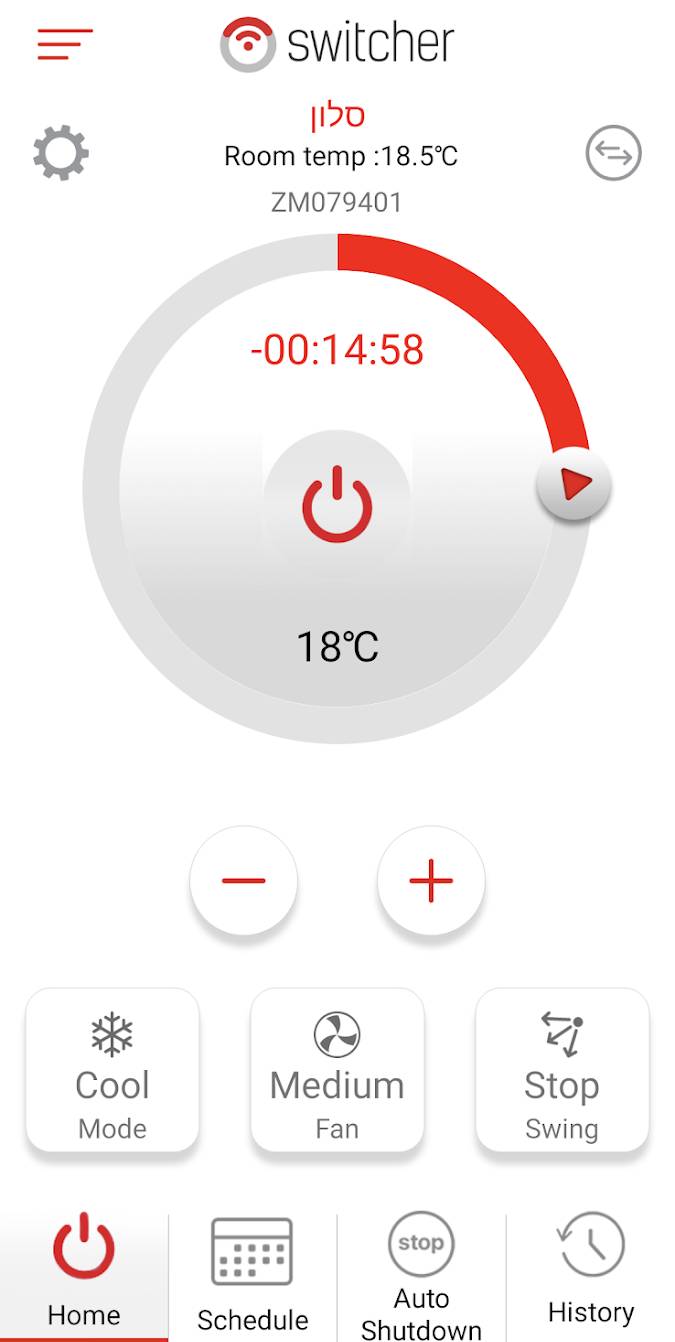Screen dimensions: 675x1342
Task: Tap the switch device arrows icon
Action: tap(613, 153)
